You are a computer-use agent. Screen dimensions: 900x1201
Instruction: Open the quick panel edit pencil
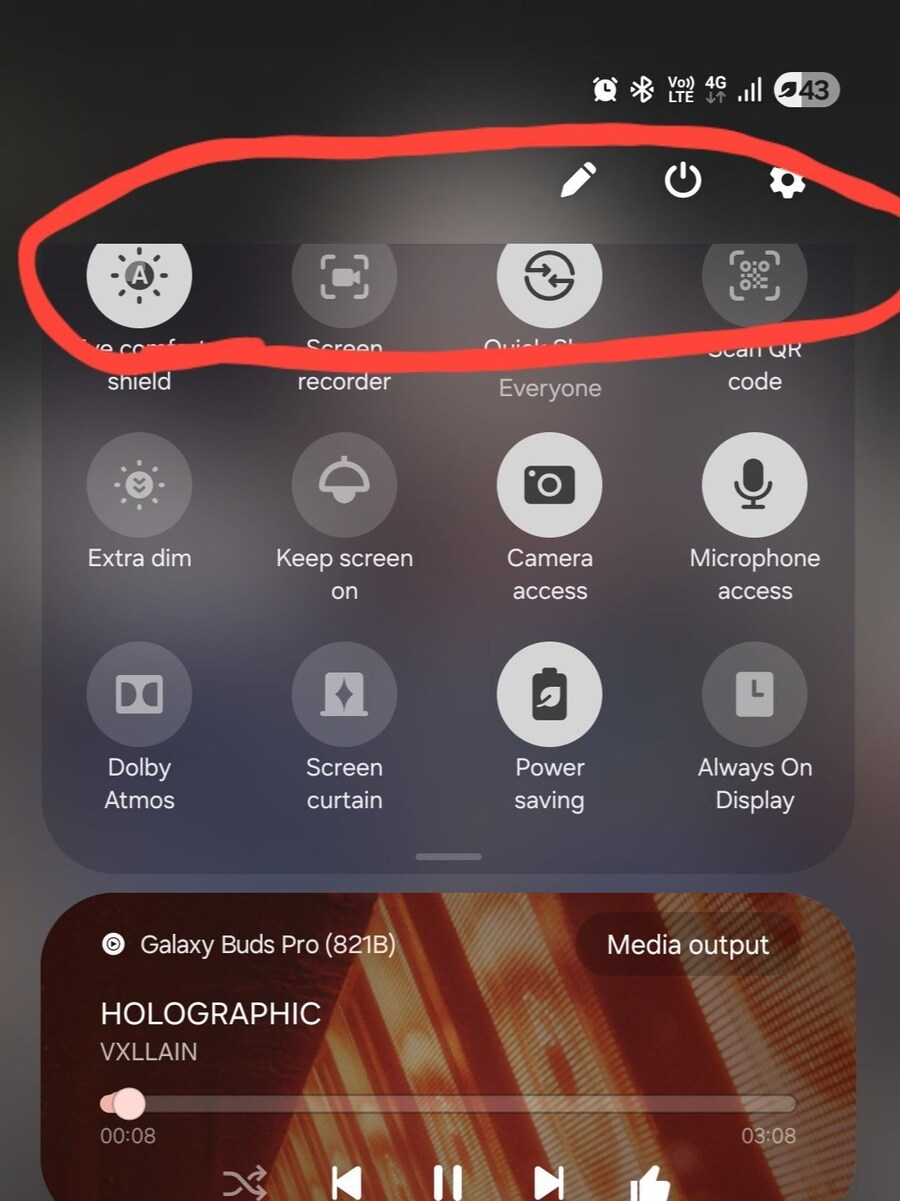coord(578,181)
